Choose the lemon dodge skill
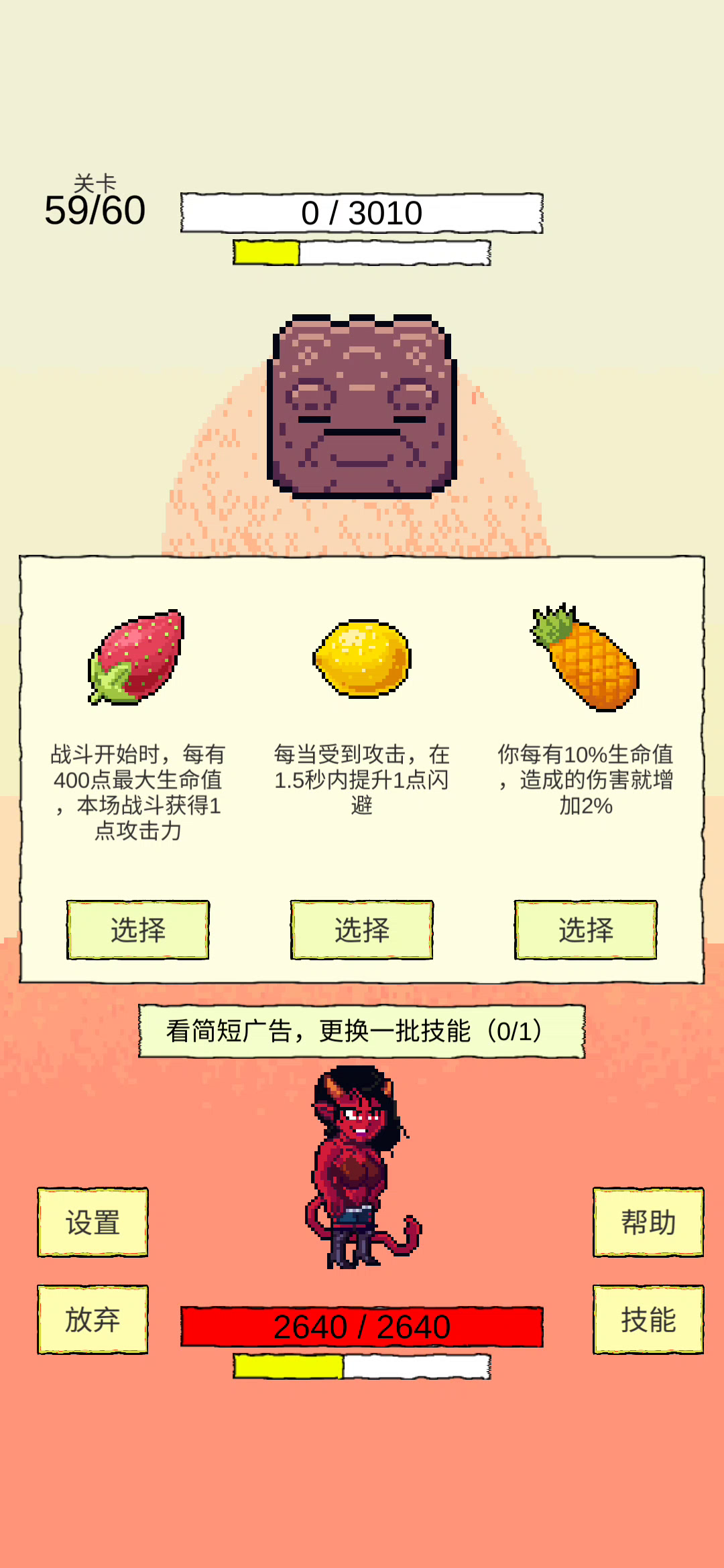This screenshot has width=724, height=1568. pyautogui.click(x=362, y=929)
